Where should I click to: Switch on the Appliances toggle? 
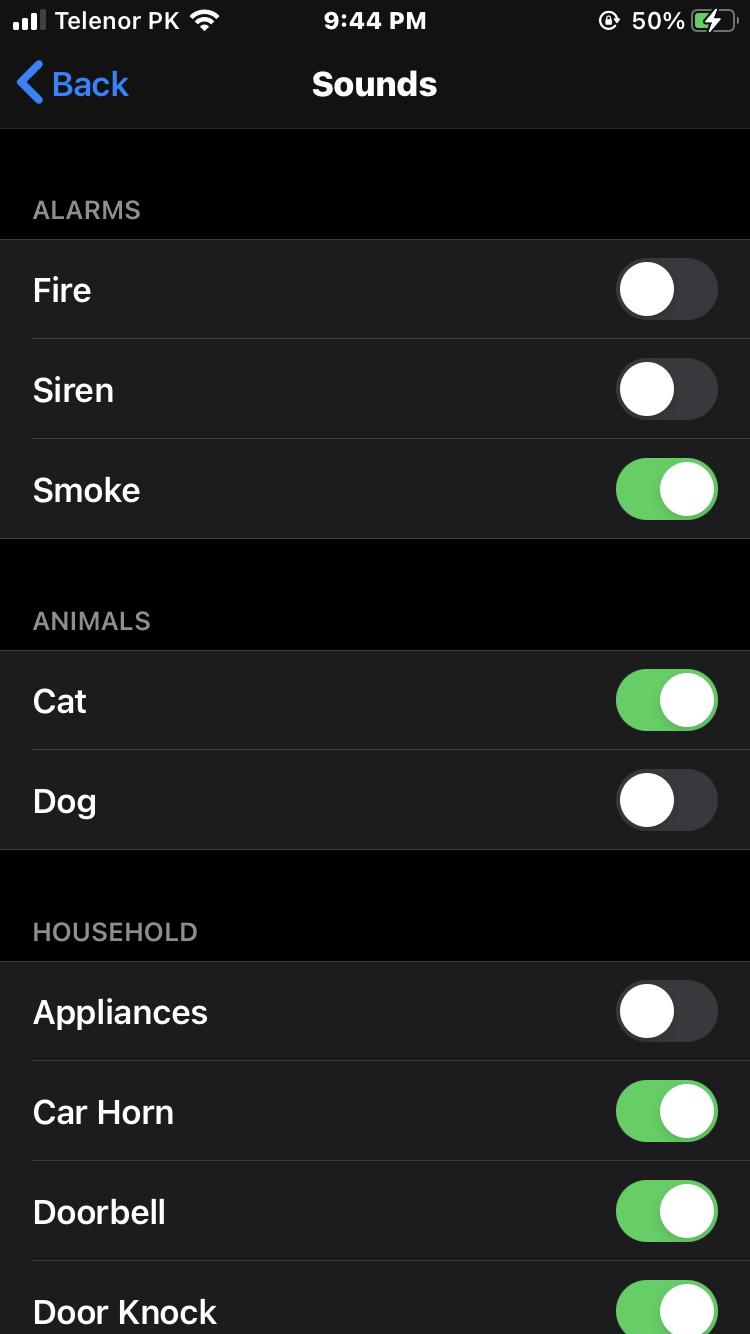point(666,1012)
